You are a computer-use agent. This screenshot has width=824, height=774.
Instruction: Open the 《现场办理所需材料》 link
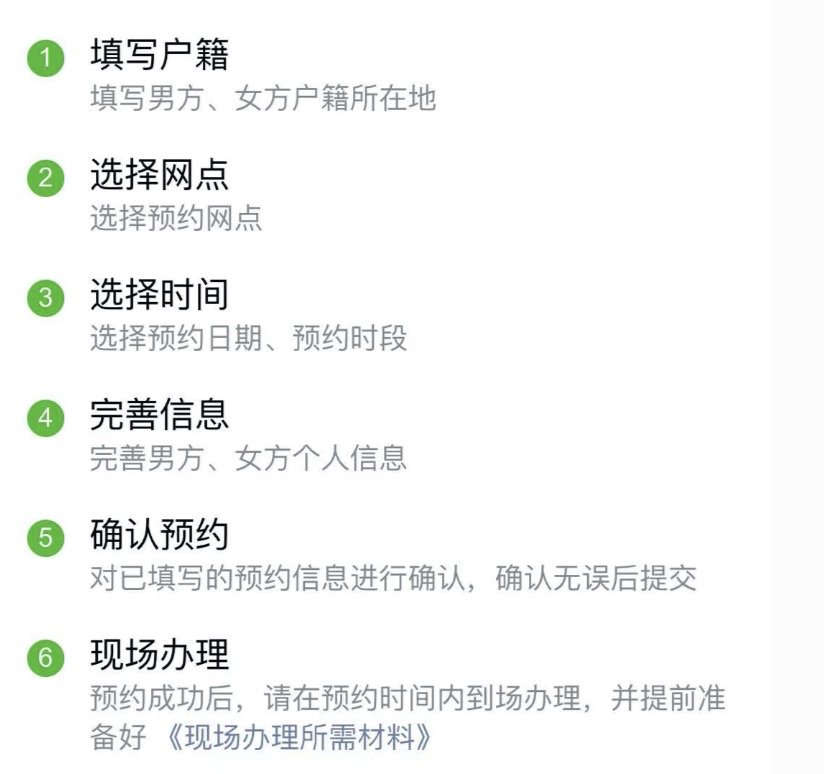298,738
